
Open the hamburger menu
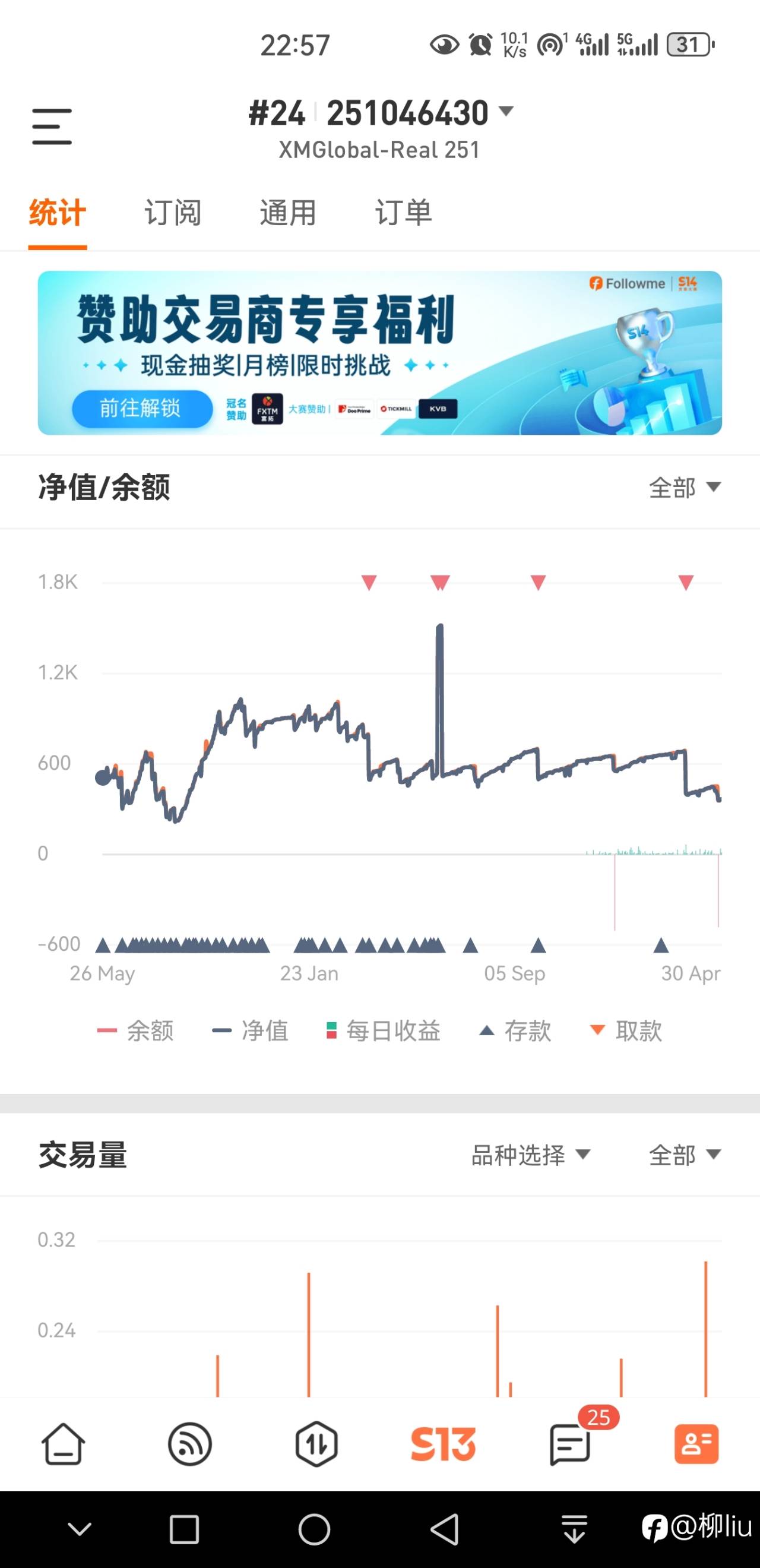tap(50, 126)
